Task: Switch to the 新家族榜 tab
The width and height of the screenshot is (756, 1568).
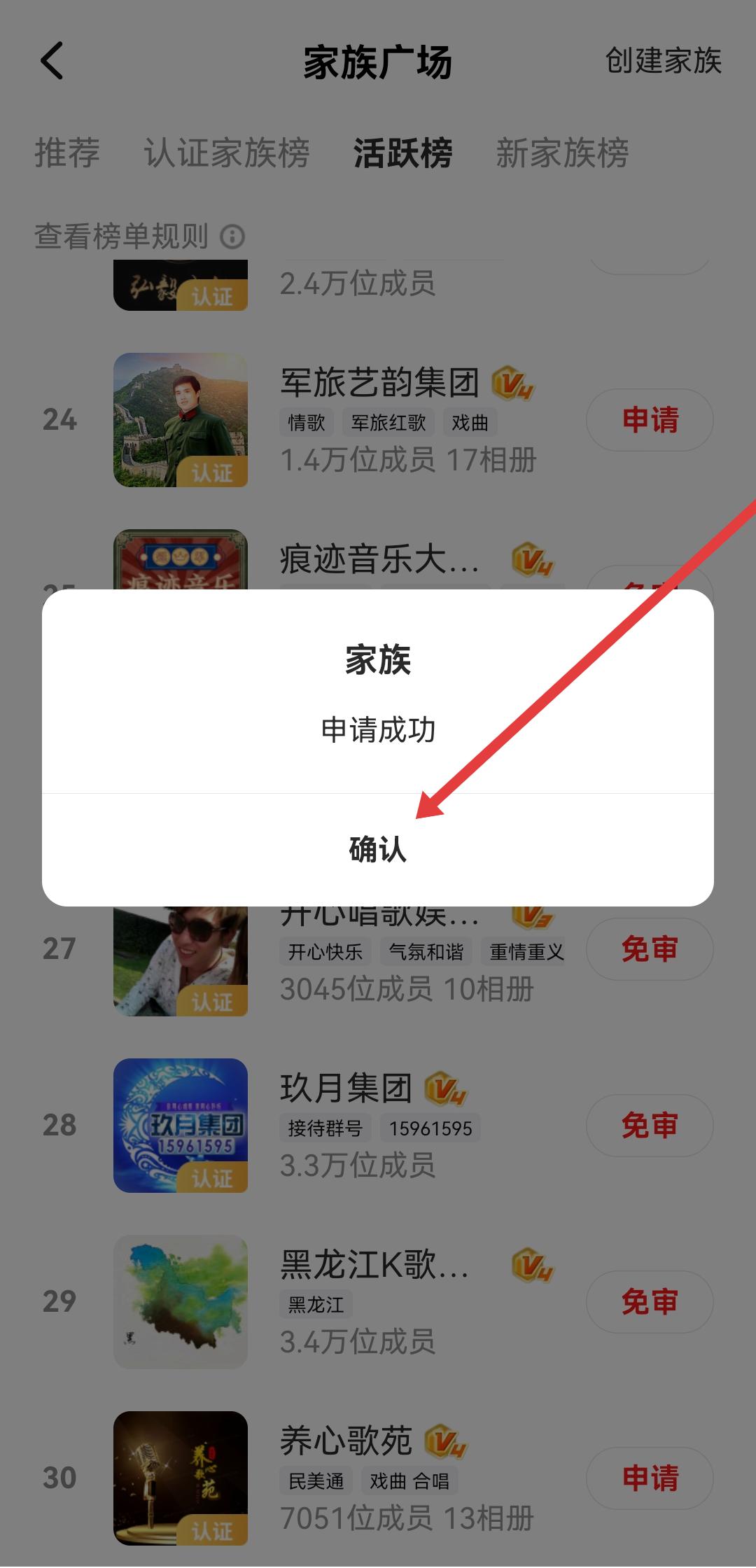Action: click(x=562, y=153)
